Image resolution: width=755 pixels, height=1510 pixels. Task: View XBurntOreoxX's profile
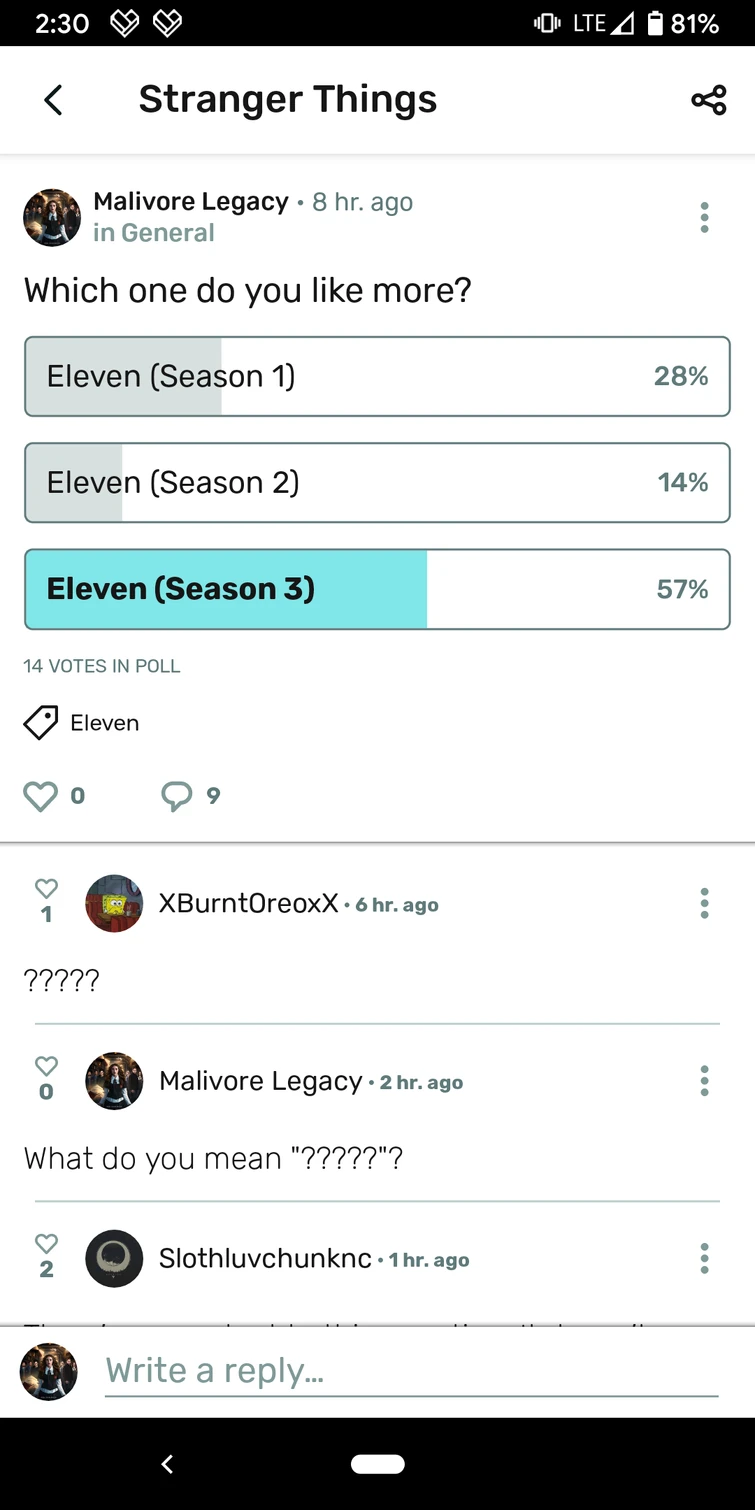[114, 904]
